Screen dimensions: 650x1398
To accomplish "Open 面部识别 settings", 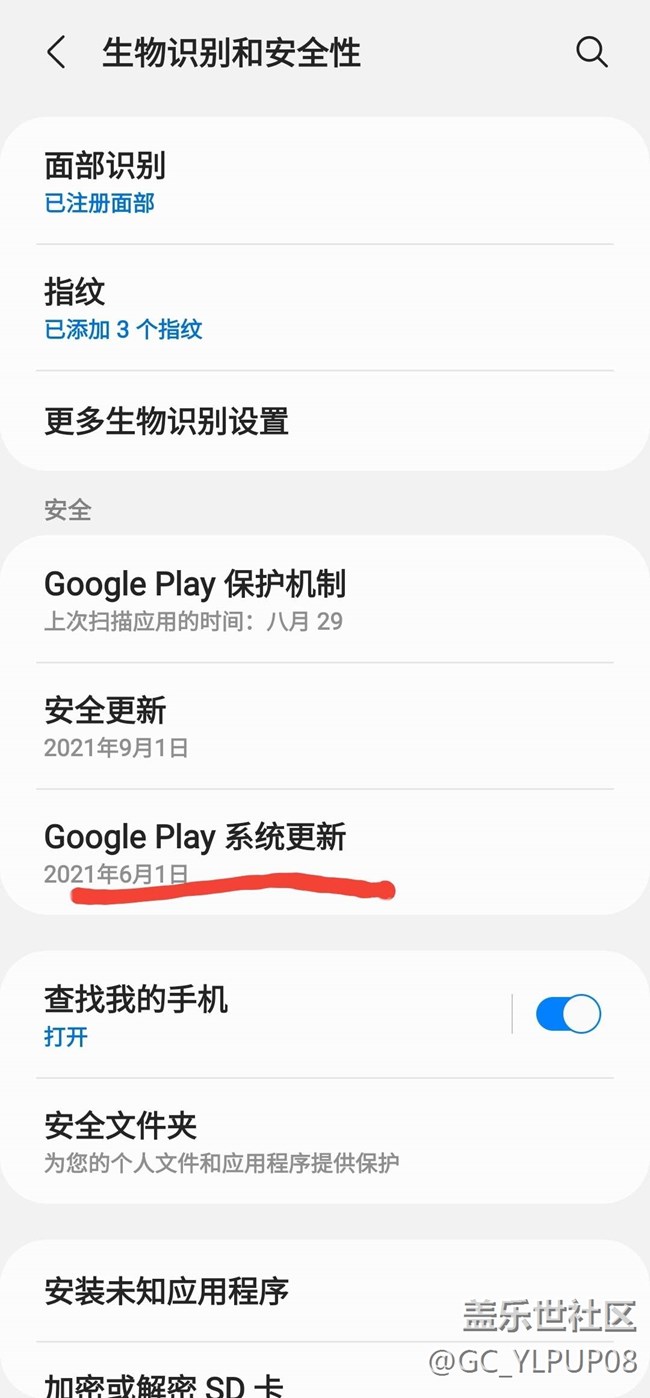I will pyautogui.click(x=325, y=182).
